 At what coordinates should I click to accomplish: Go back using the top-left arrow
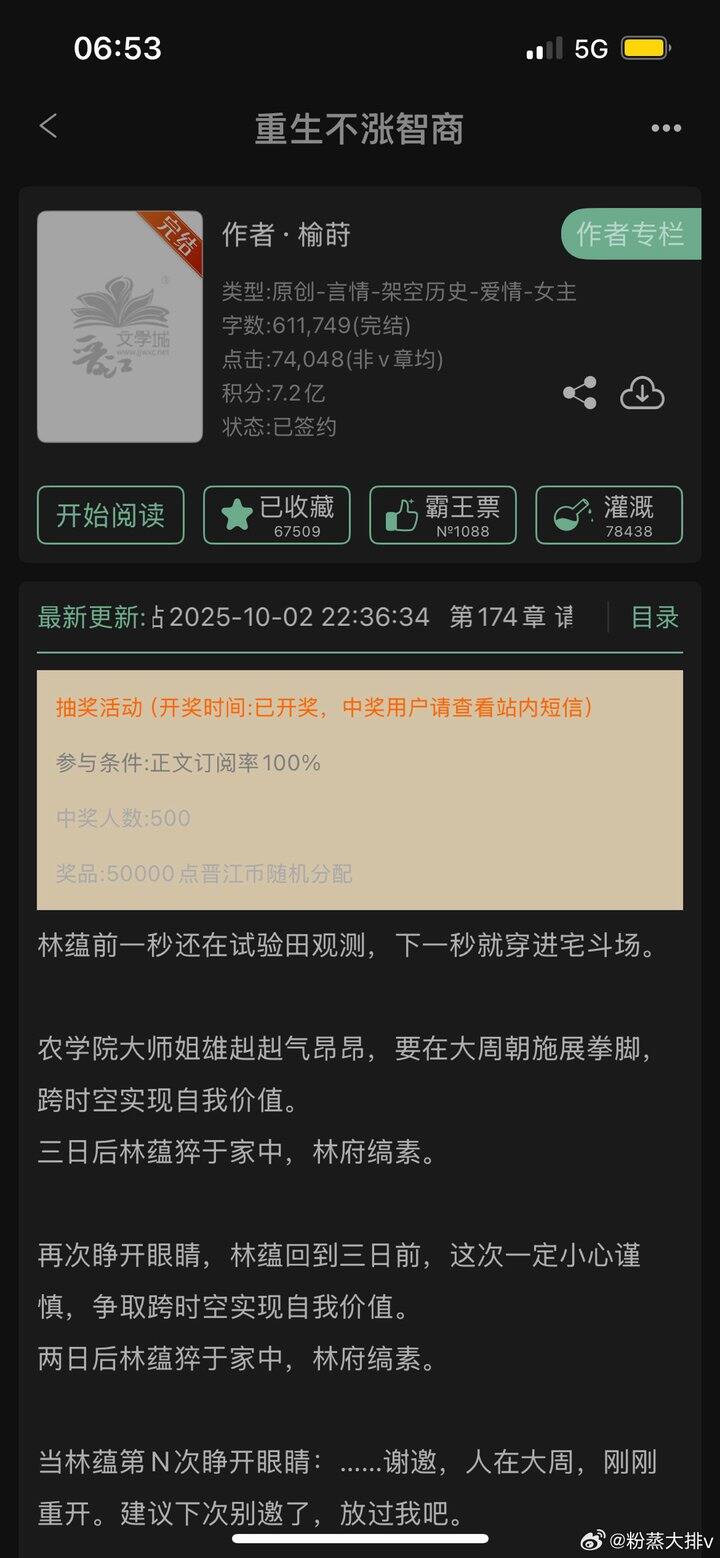48,127
